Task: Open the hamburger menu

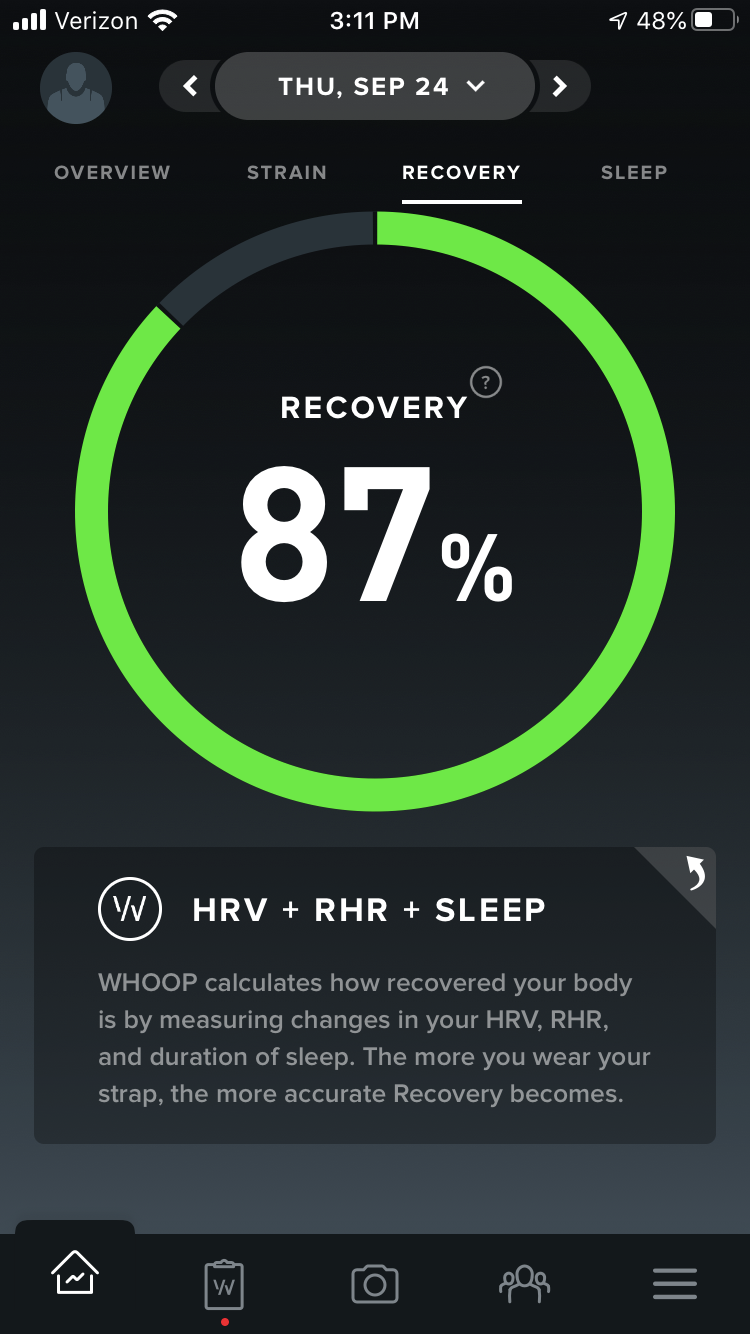Action: (x=675, y=1284)
